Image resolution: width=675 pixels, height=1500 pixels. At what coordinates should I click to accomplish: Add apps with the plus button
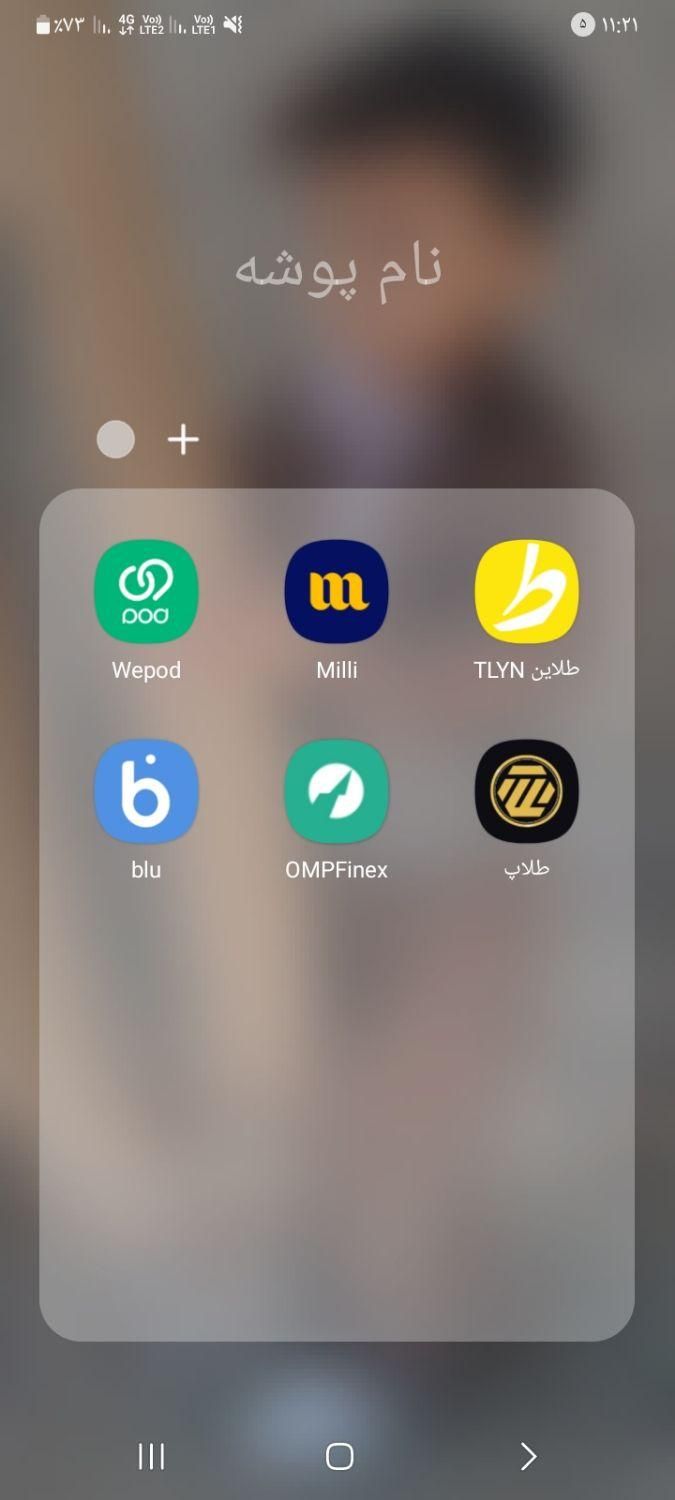coord(183,440)
